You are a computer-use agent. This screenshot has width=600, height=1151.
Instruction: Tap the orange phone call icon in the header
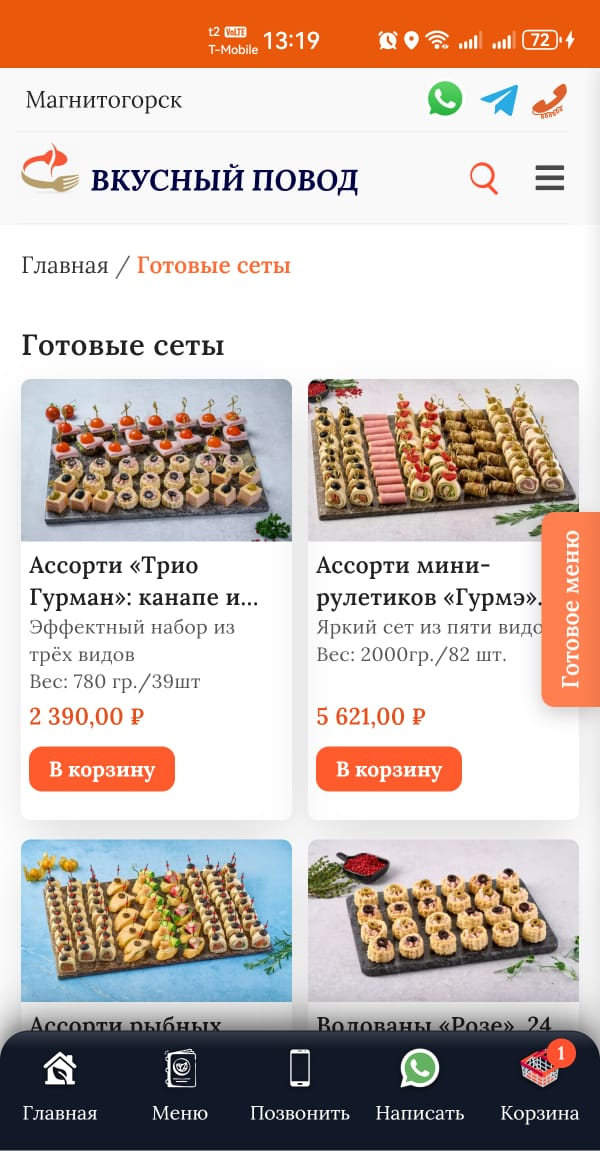coord(550,101)
